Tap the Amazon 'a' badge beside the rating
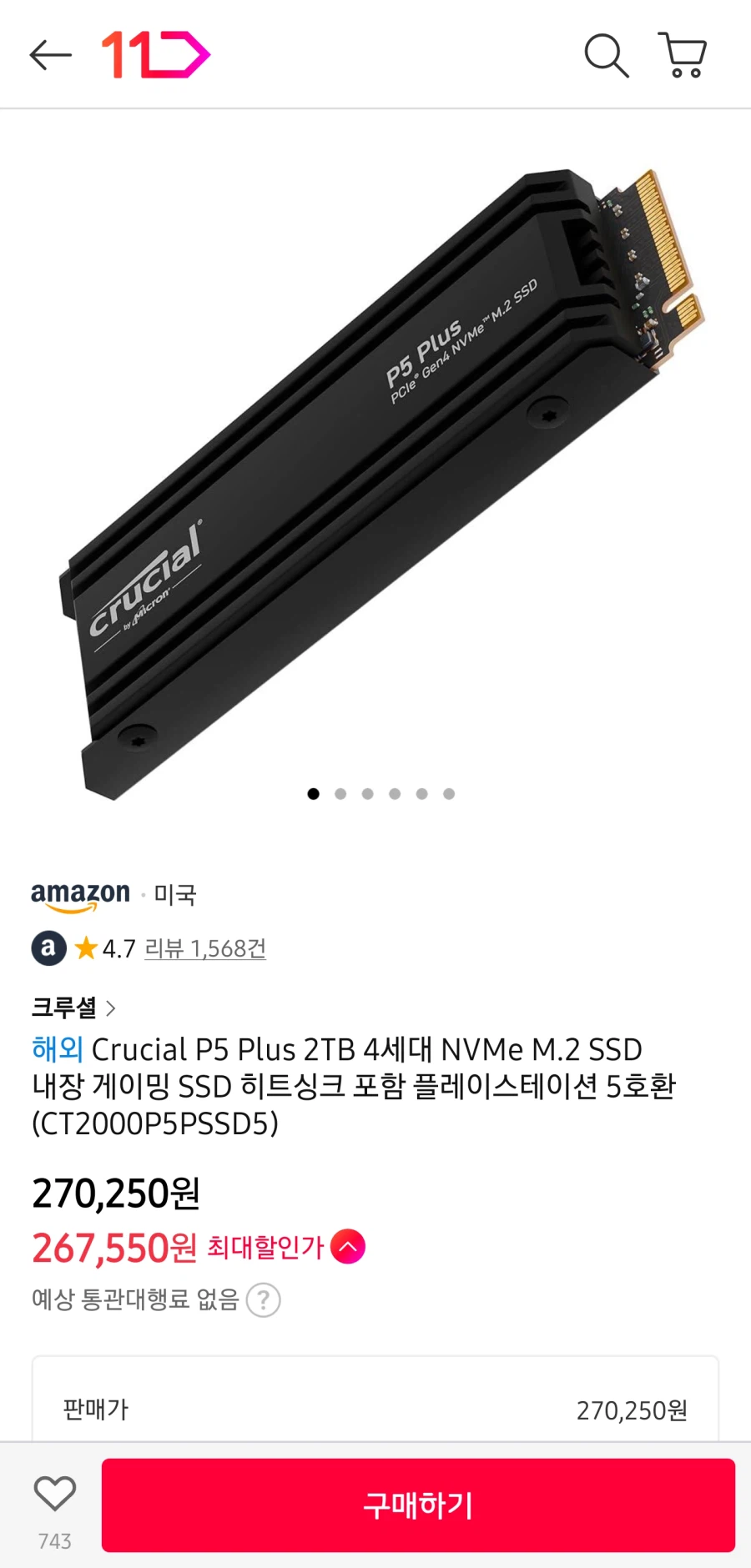Image resolution: width=751 pixels, height=1568 pixels. (48, 948)
